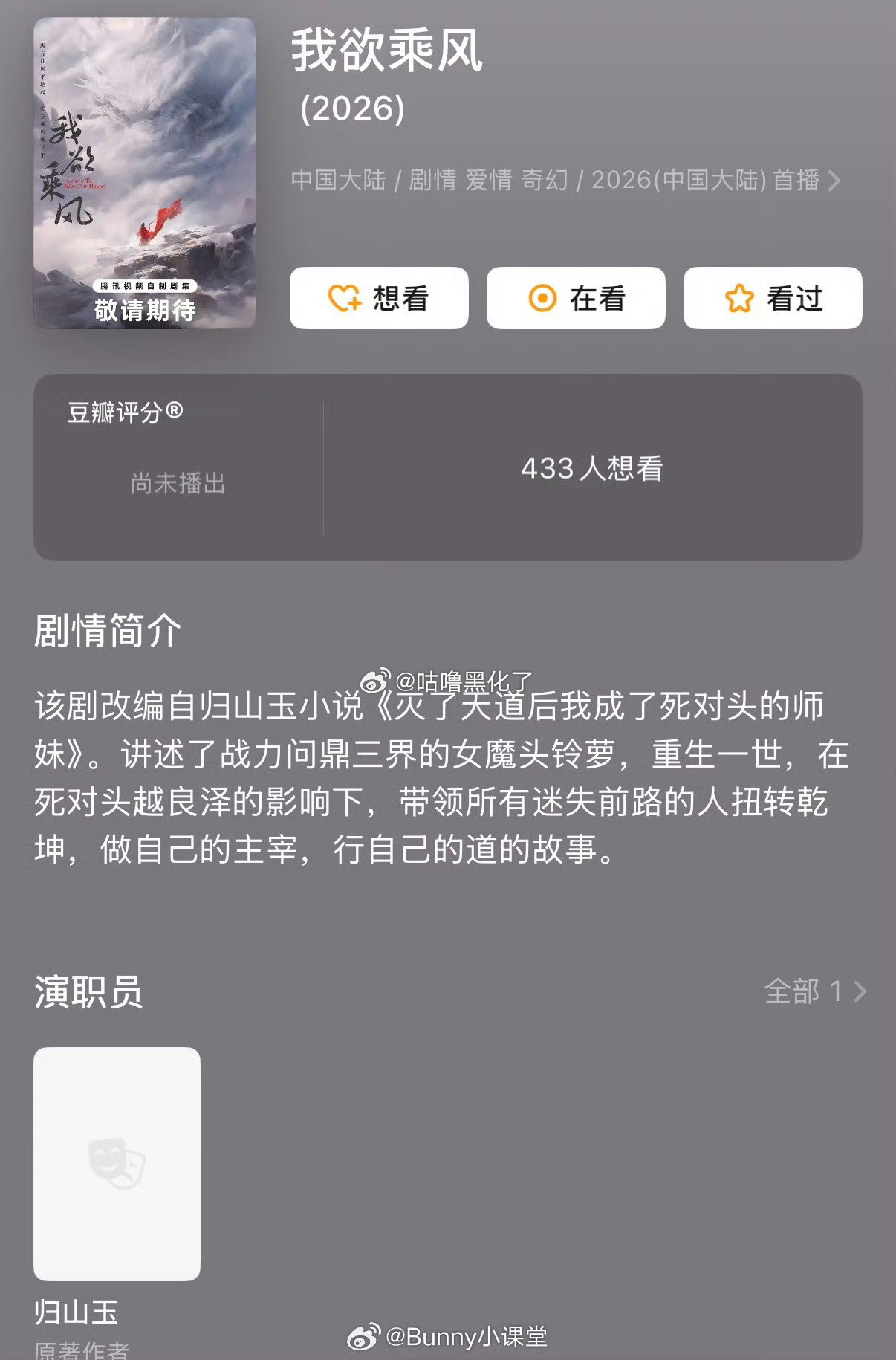Toggle the 想看 watch status
The image size is (896, 1360).
[378, 297]
